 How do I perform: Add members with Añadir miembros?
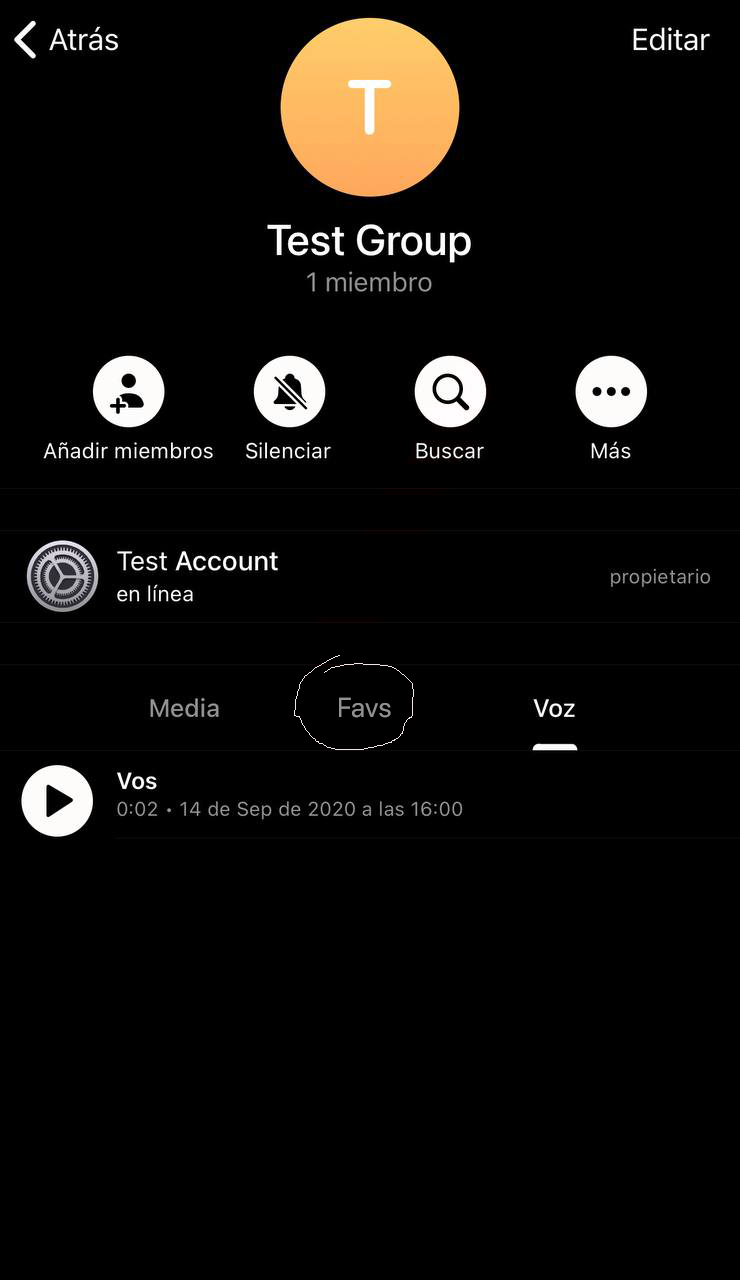point(128,392)
